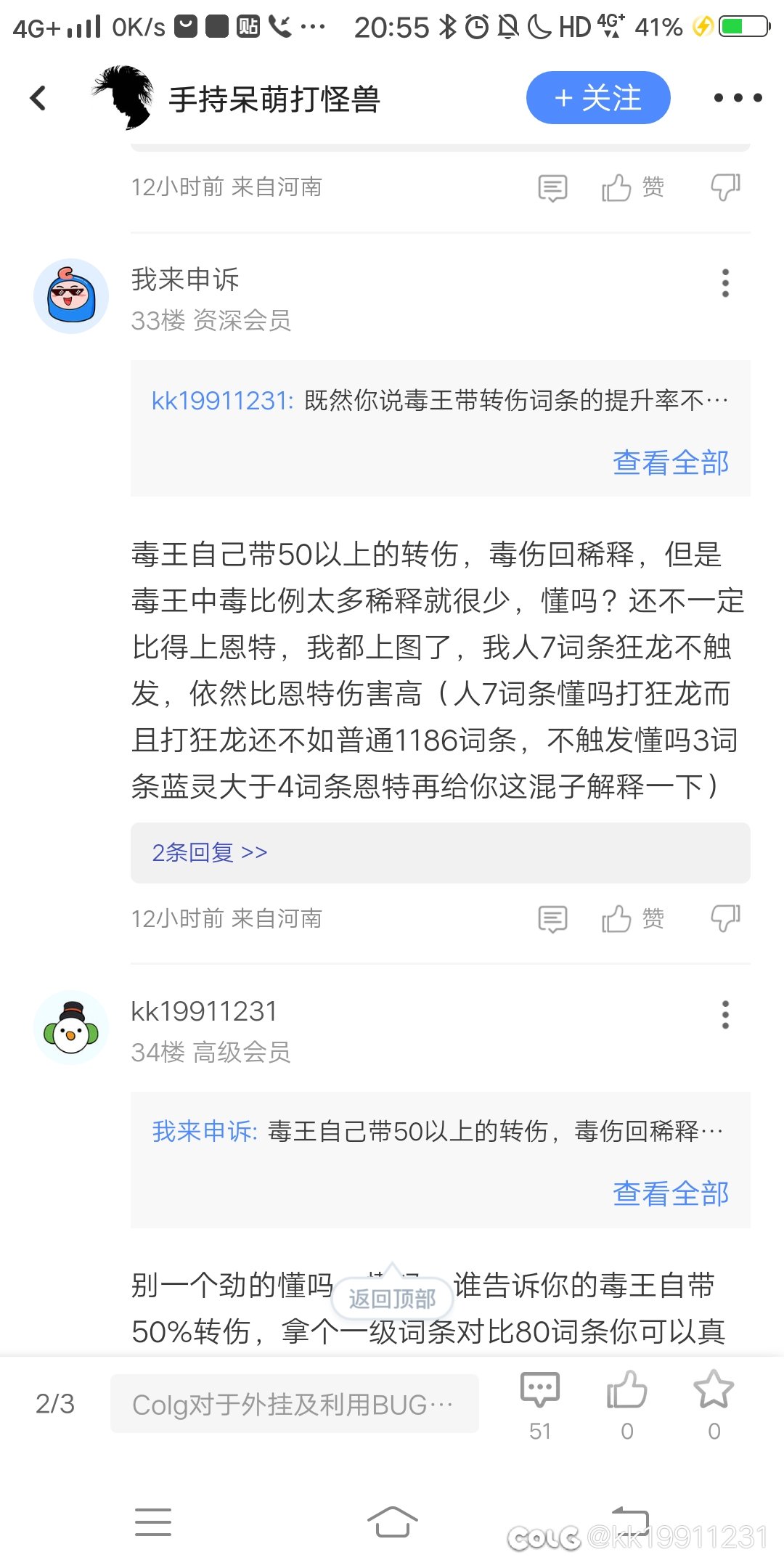Dislike 我来申诉's 33楼 comment

(725, 919)
